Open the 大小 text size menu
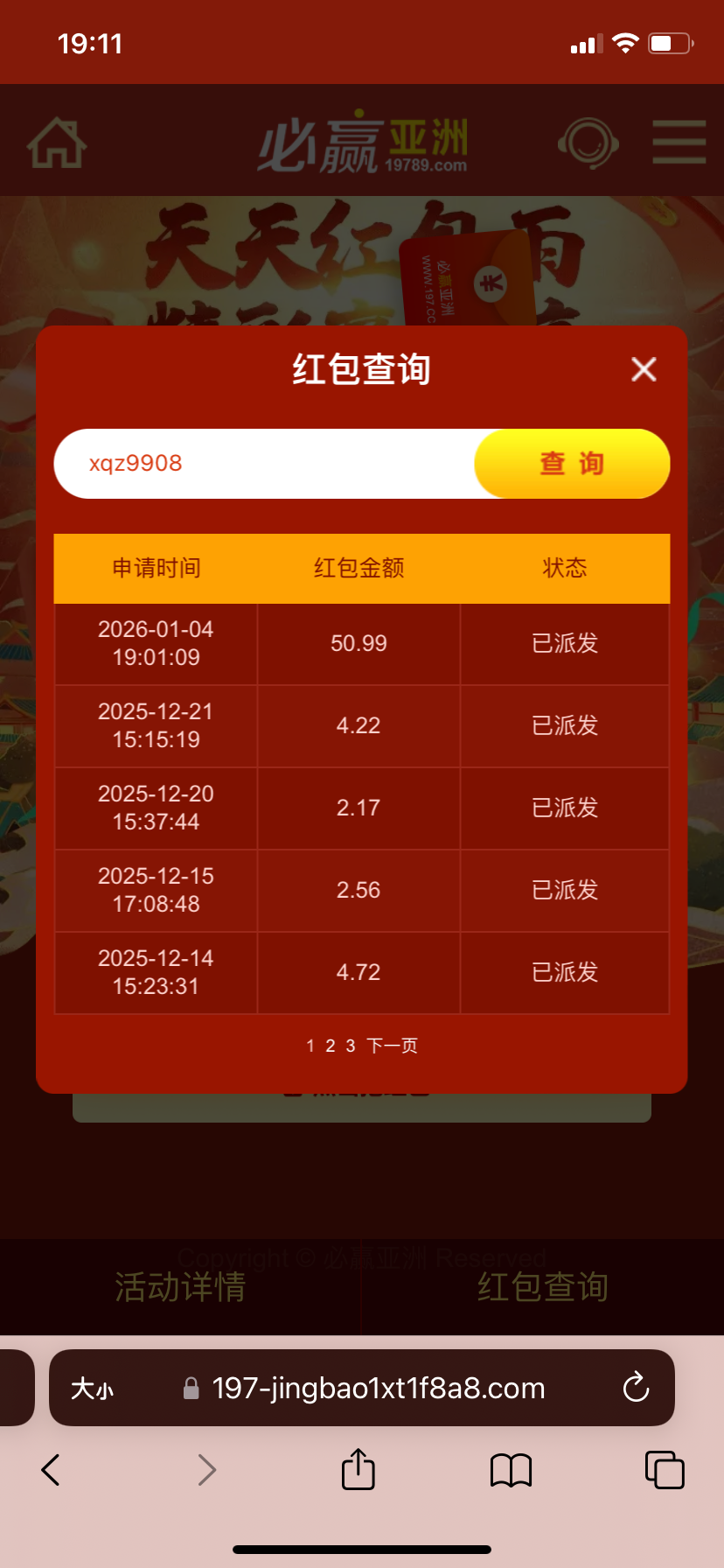This screenshot has width=724, height=1568. (92, 1389)
